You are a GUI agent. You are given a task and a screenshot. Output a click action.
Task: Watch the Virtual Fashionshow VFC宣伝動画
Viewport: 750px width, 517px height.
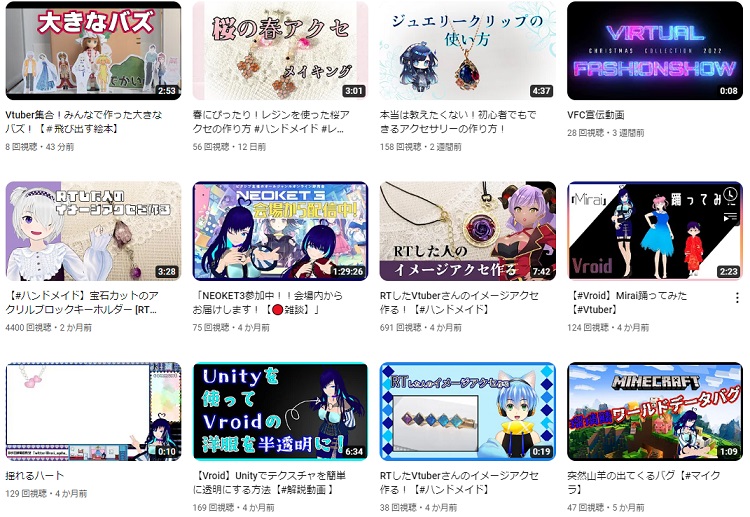654,50
